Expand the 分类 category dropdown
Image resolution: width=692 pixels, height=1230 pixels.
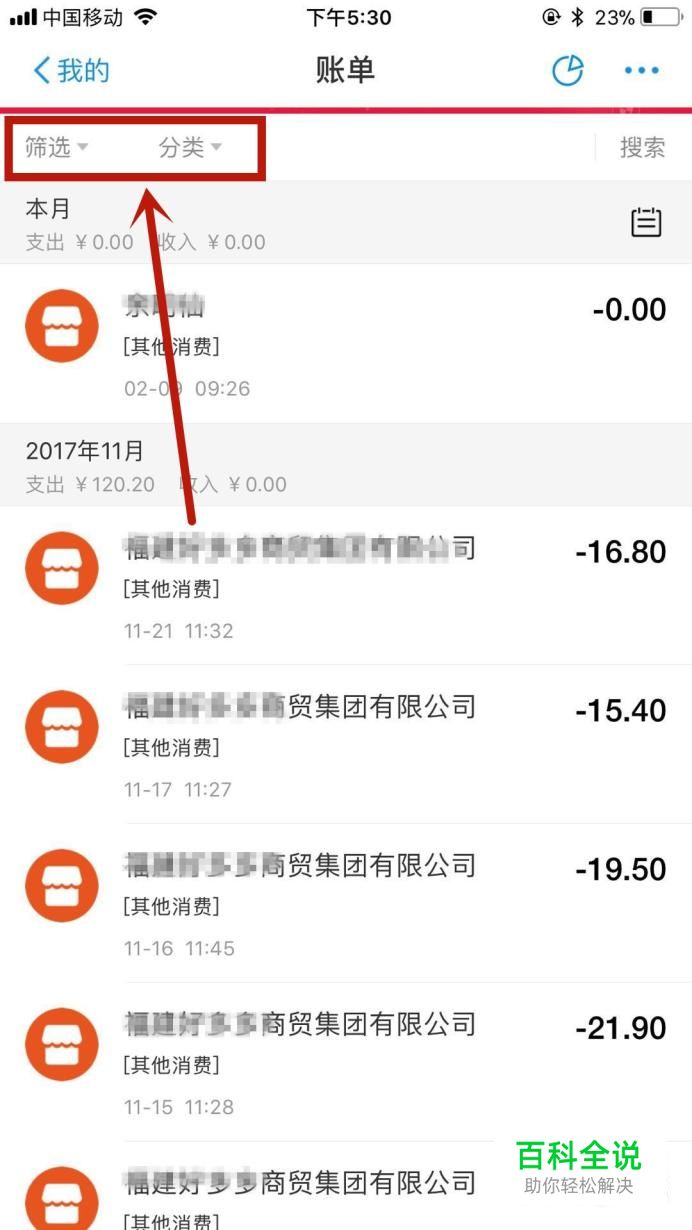point(190,147)
